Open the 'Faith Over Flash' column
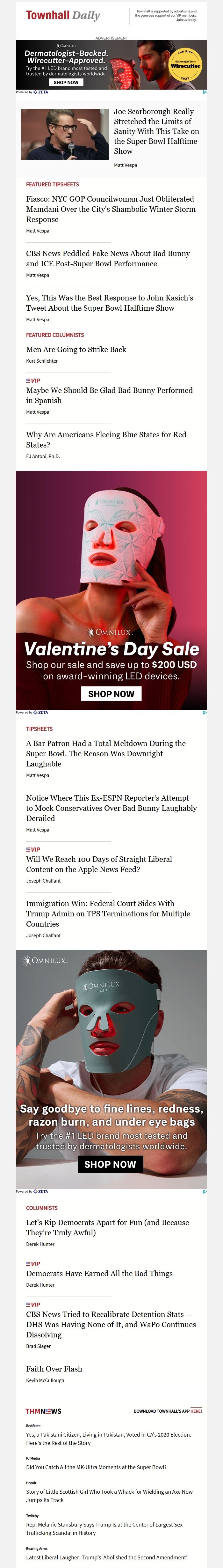The image size is (223, 1568). pos(54,1369)
